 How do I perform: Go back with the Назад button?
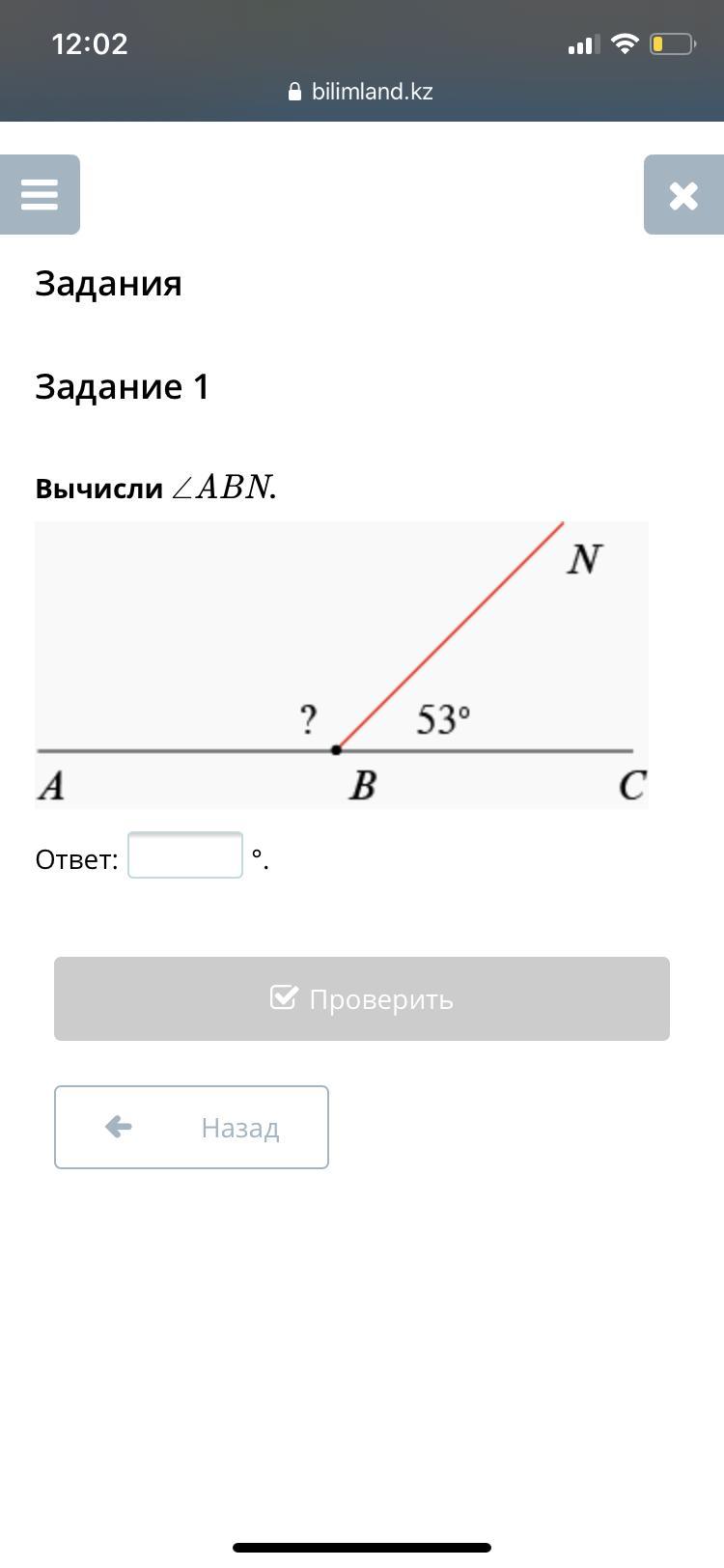(x=191, y=1127)
